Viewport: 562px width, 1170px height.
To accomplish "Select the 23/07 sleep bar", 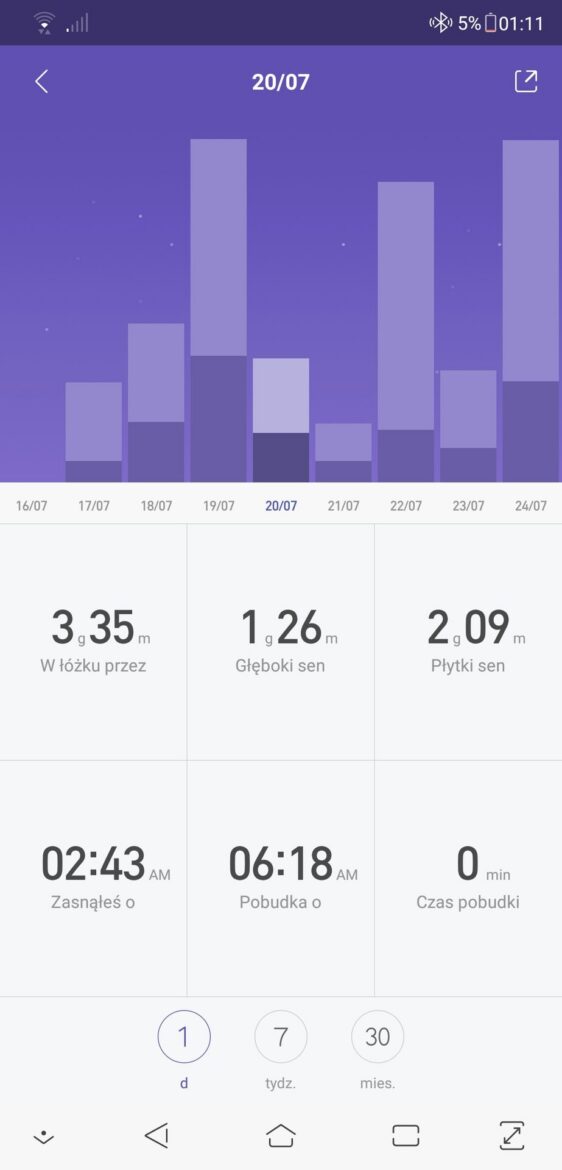I will 468,426.
